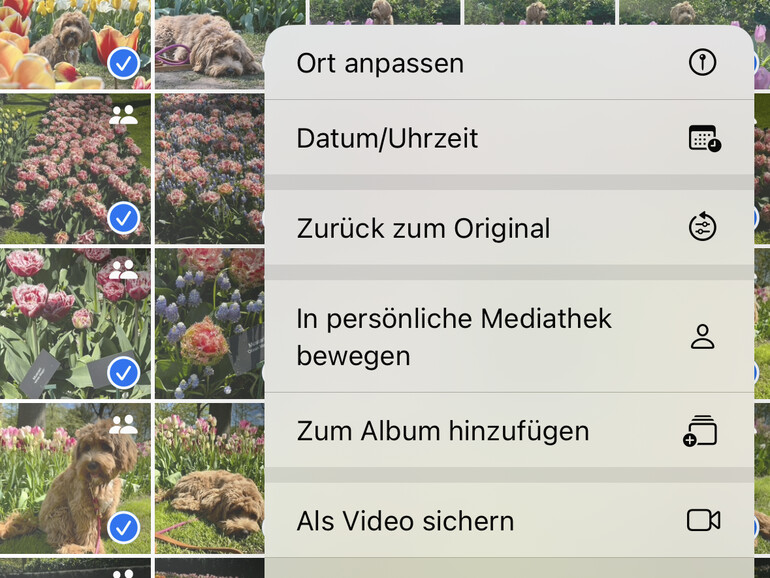Deselect the pink hyacinth flower bed photo

[x=123, y=217]
